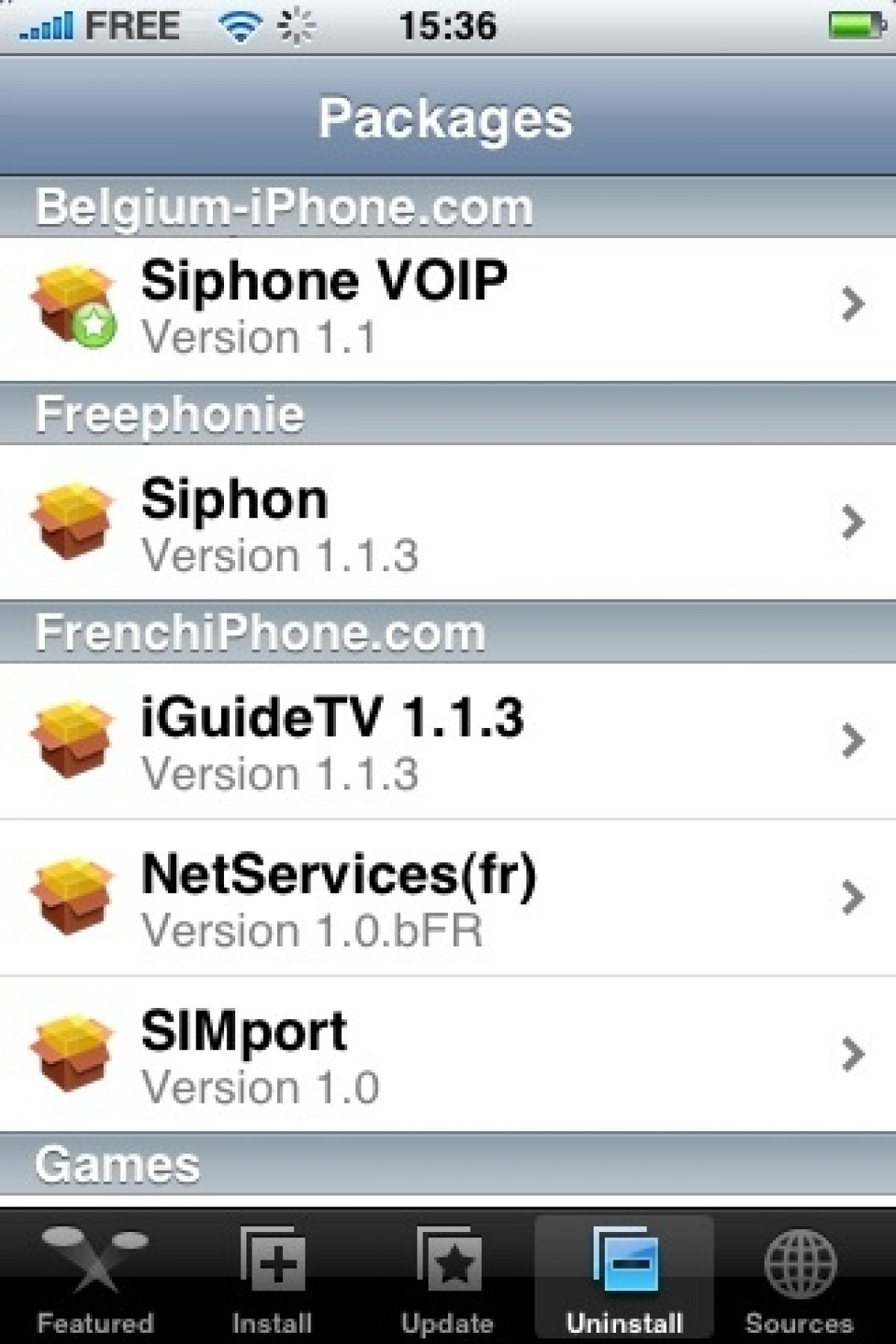
Task: Switch to the Featured tab
Action: click(x=95, y=1278)
